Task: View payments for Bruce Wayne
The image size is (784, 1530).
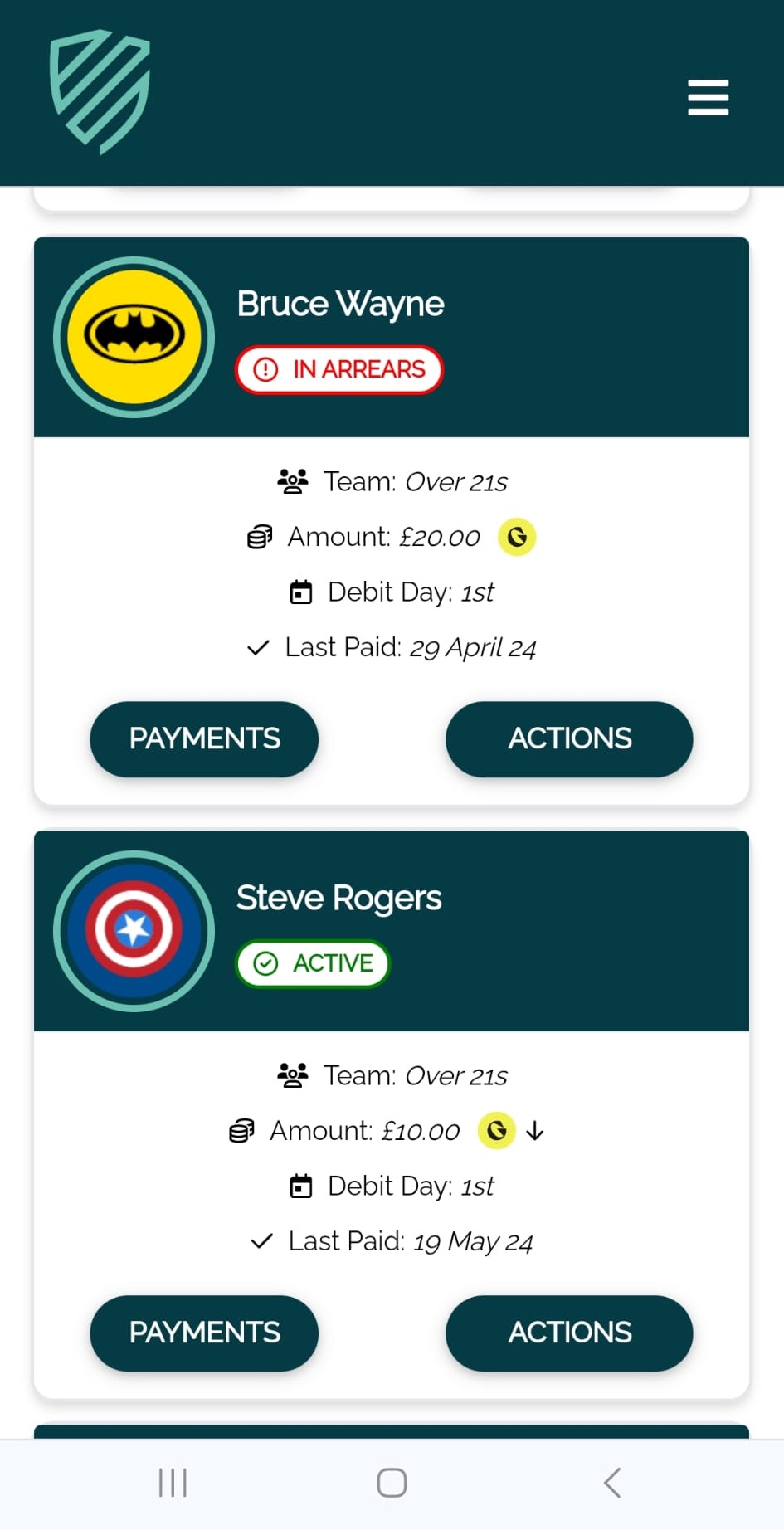Action: (204, 738)
